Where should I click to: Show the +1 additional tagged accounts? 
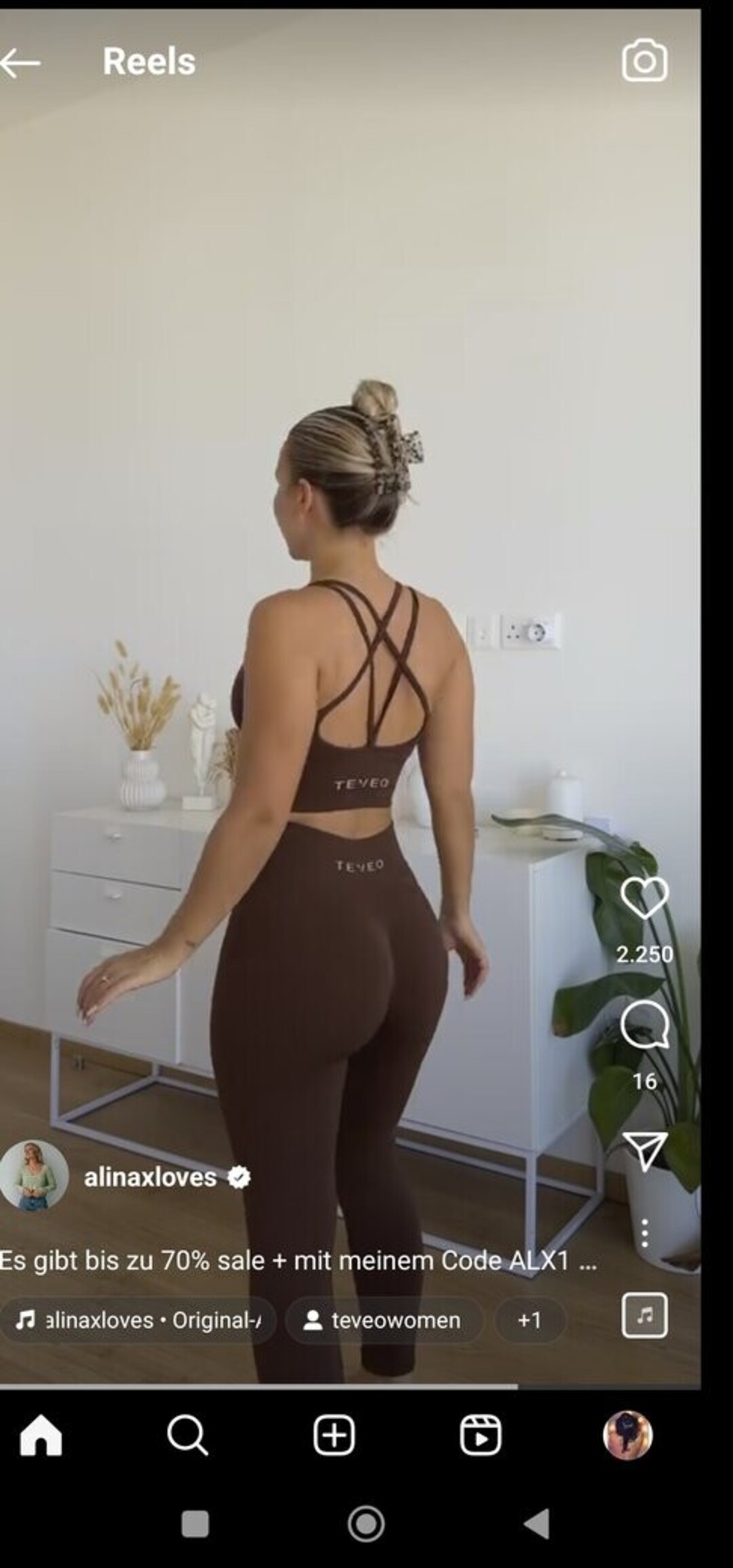coord(529,1320)
